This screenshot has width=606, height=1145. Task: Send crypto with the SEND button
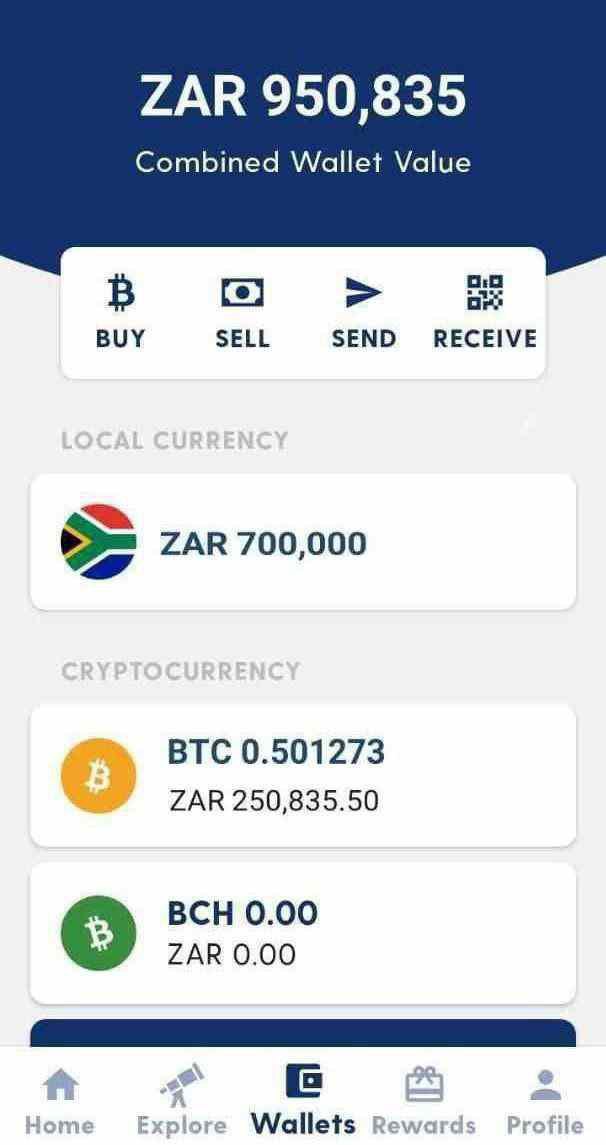[364, 313]
